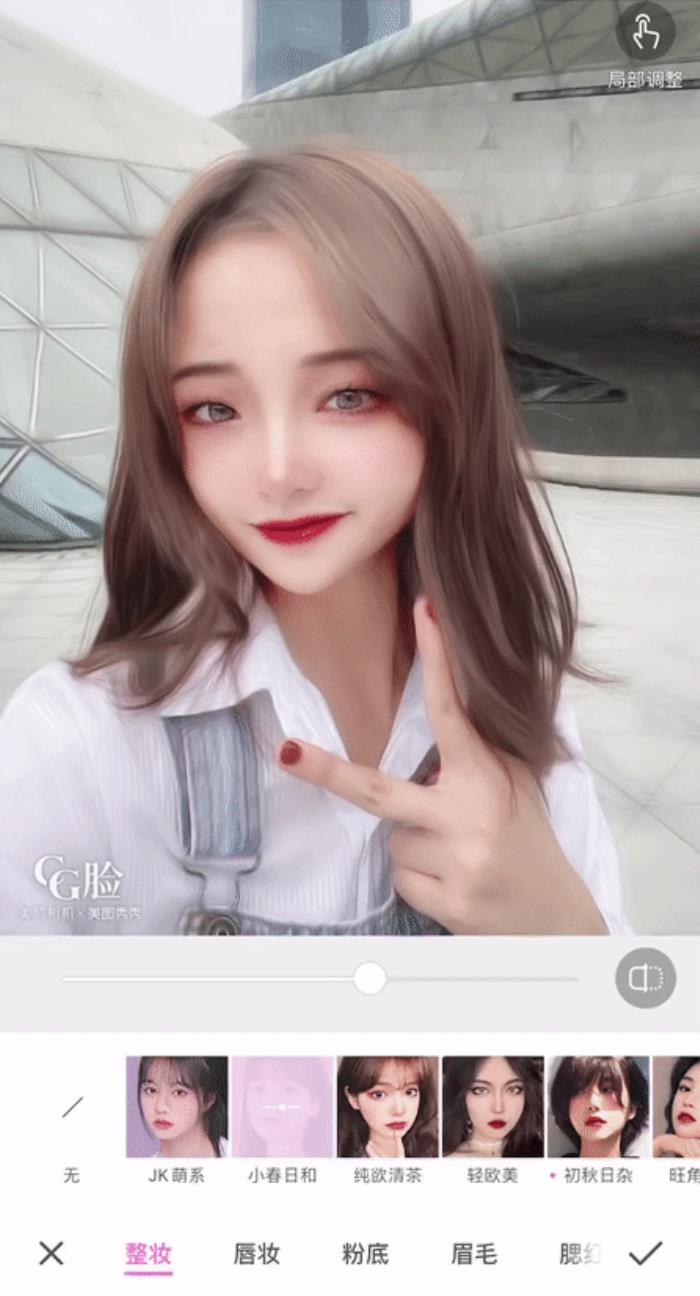
Task: Open the 粉底 foundation tab
Action: 365,1254
